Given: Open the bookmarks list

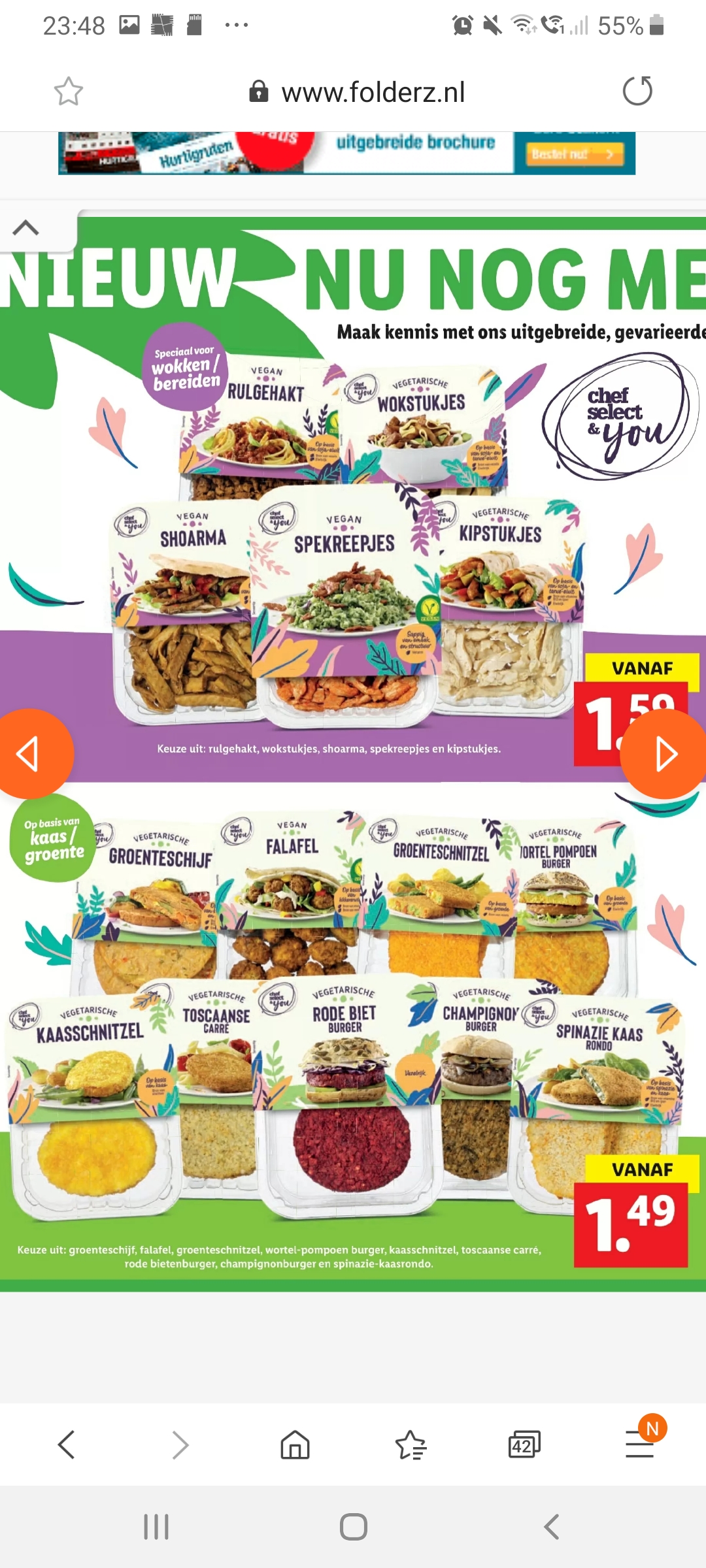Looking at the screenshot, I should (411, 1445).
